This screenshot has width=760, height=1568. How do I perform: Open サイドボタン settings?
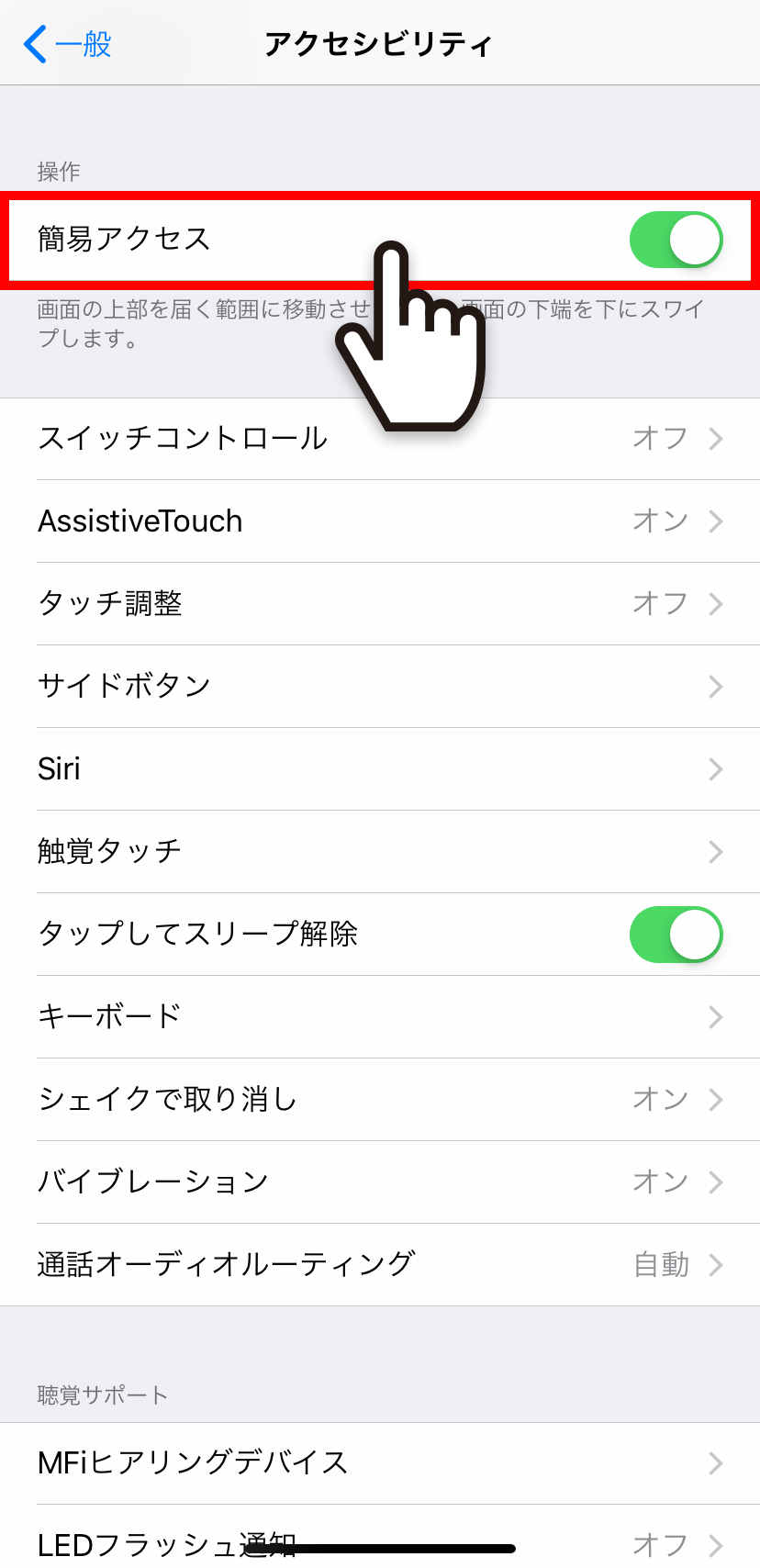click(x=380, y=687)
